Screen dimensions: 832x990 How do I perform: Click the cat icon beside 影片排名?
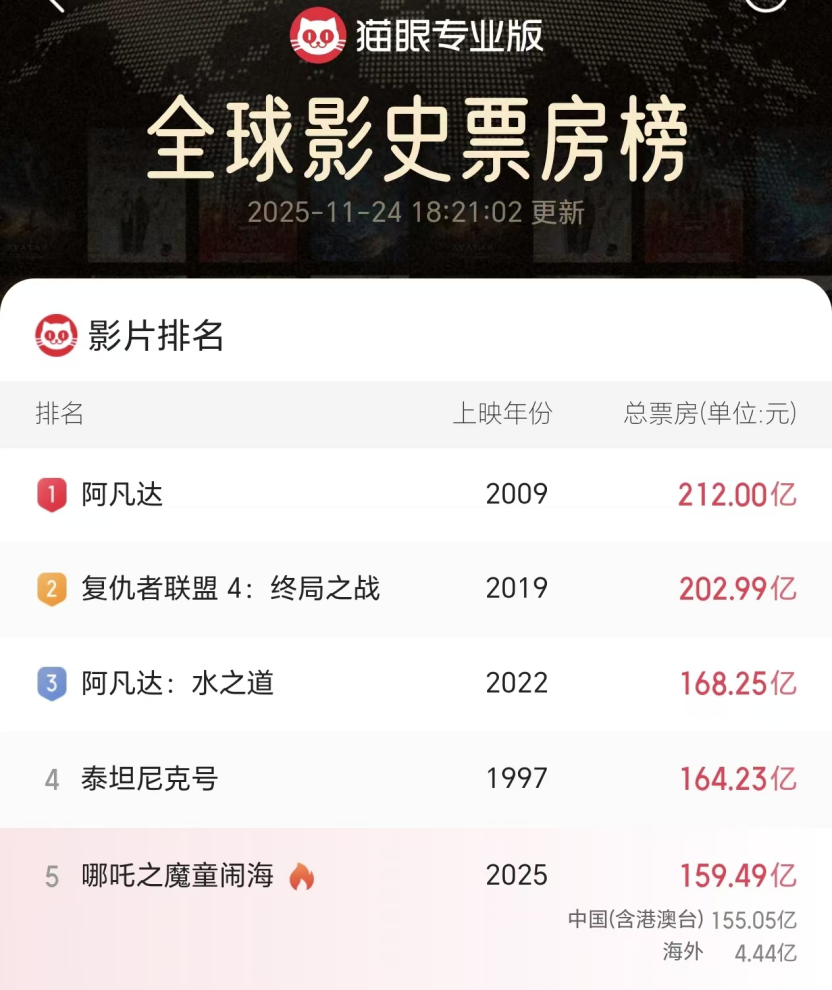(54, 336)
